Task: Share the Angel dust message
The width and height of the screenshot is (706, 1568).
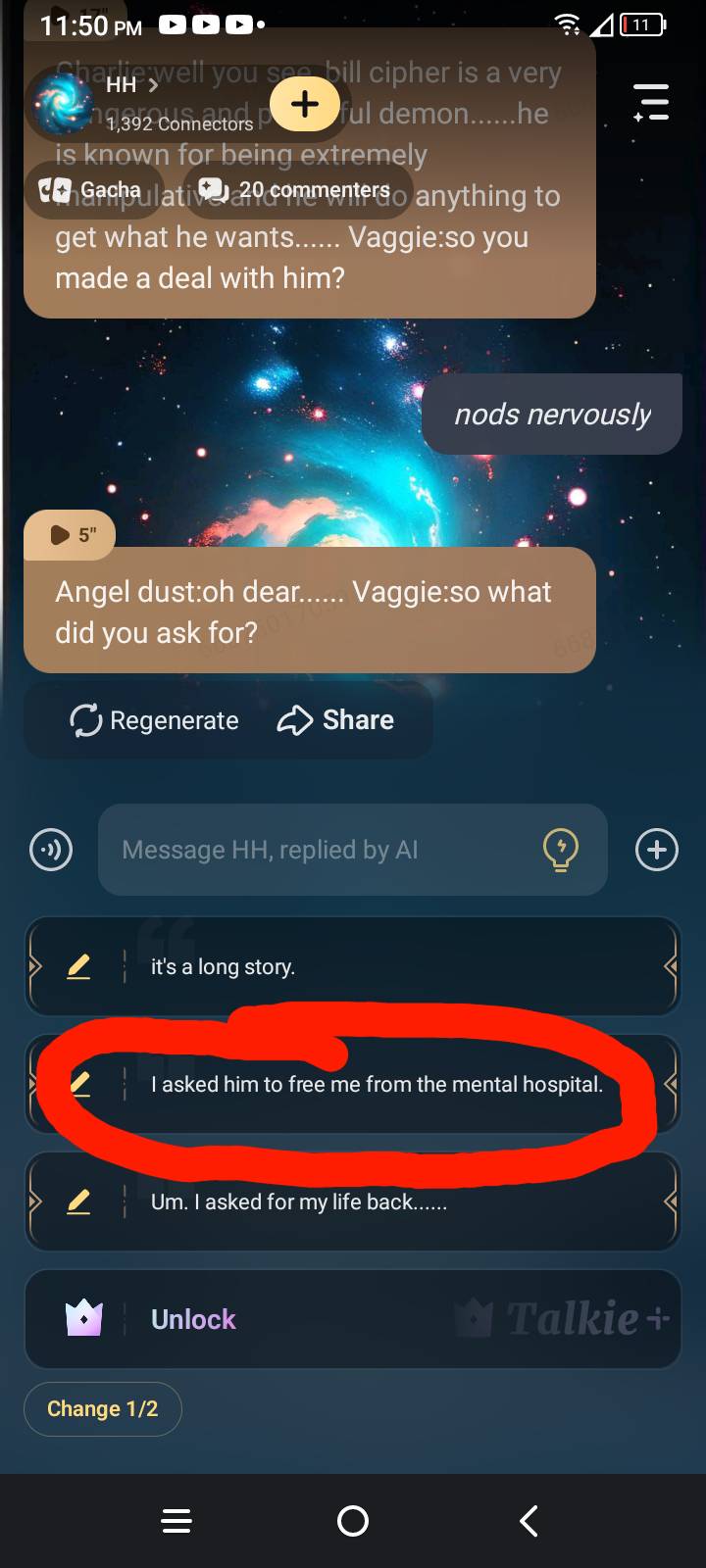Action: point(335,720)
